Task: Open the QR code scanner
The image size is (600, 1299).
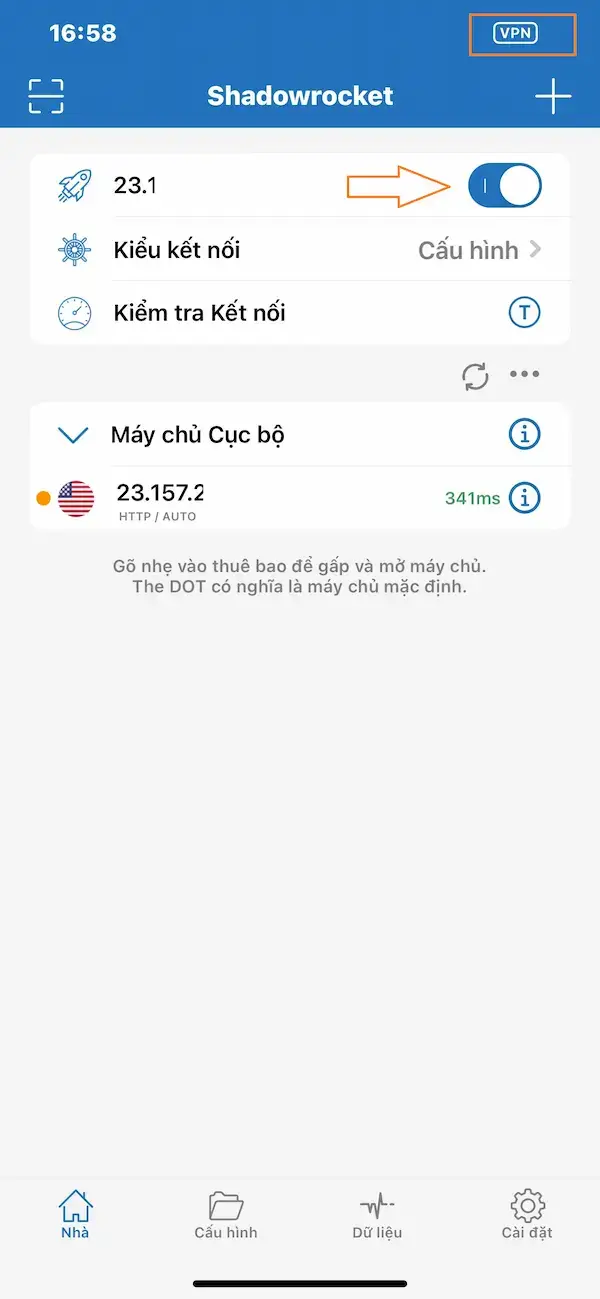Action: [x=46, y=96]
